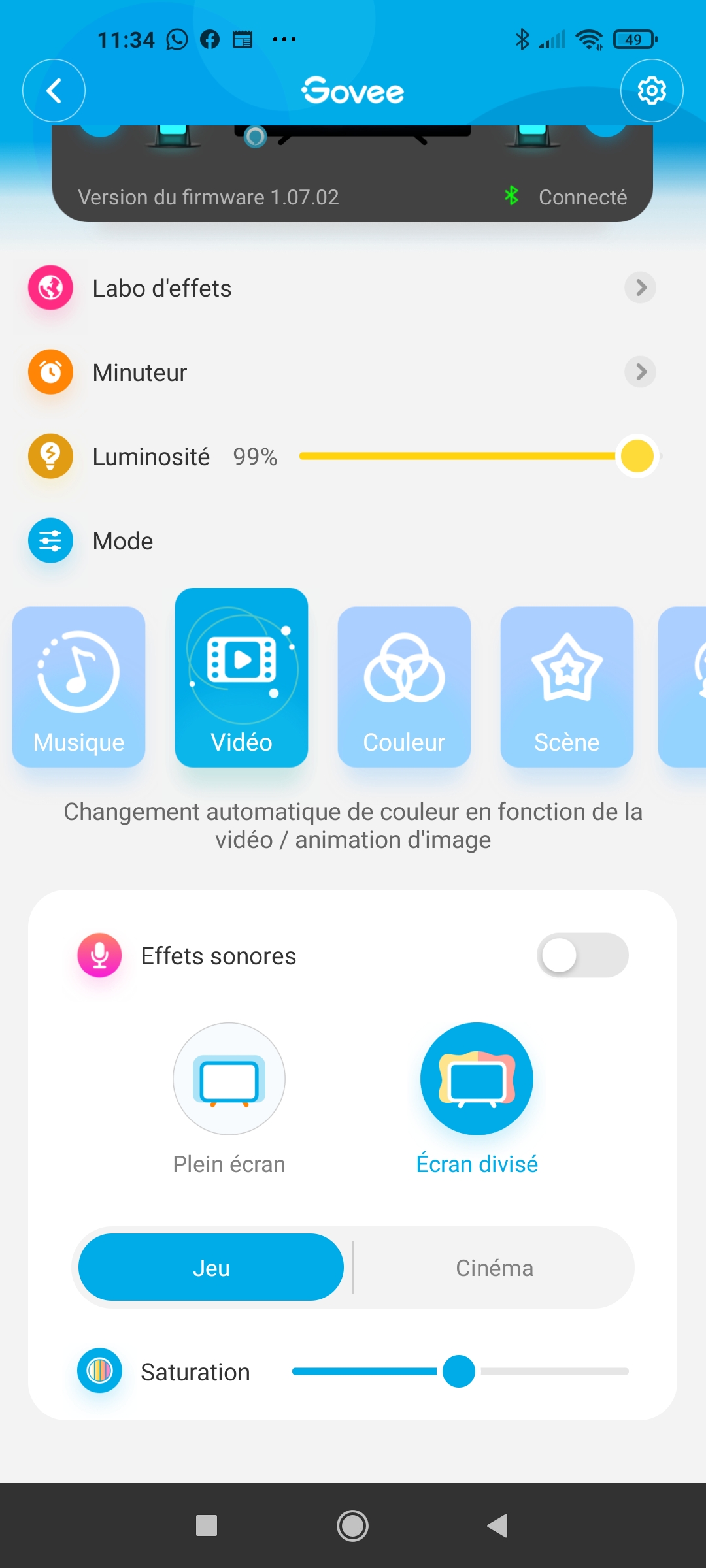Select Plein écran display option
This screenshot has width=706, height=1568.
229,1079
